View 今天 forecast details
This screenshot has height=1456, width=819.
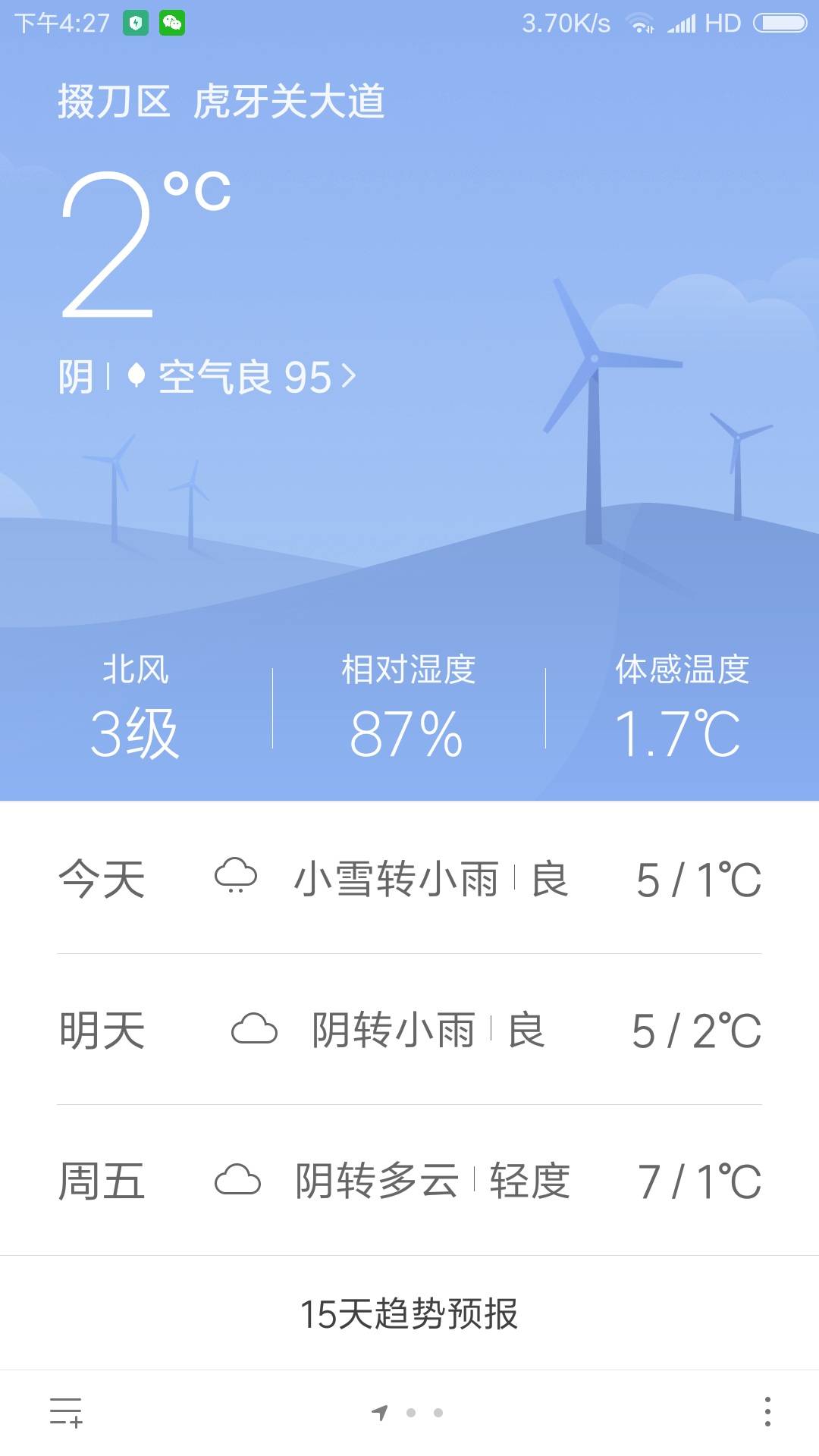pyautogui.click(x=409, y=880)
